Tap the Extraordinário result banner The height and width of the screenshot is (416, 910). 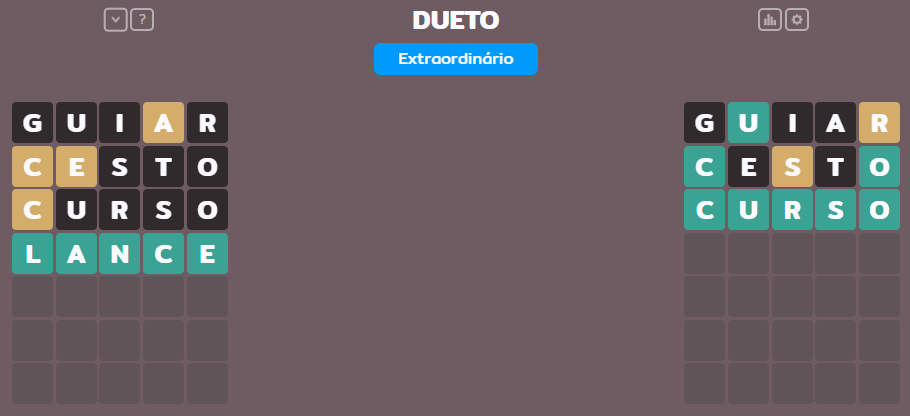click(x=456, y=59)
